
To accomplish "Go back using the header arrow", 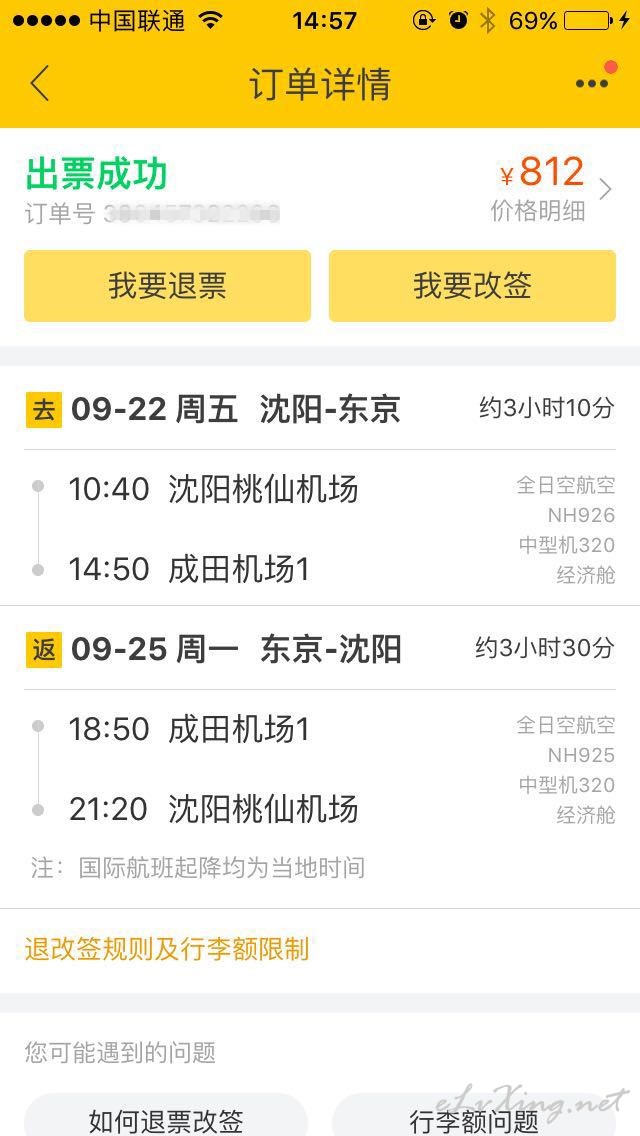I will (40, 83).
